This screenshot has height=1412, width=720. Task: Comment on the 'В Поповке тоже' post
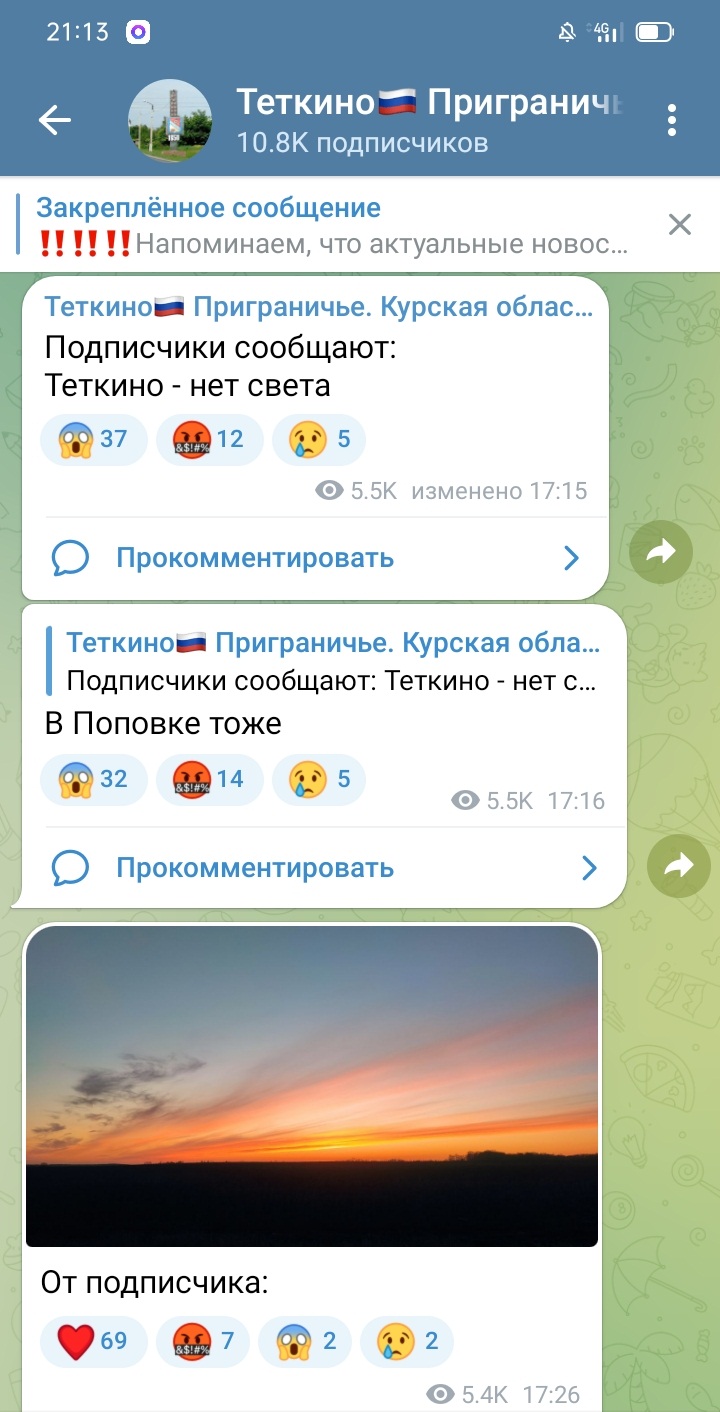tap(324, 868)
